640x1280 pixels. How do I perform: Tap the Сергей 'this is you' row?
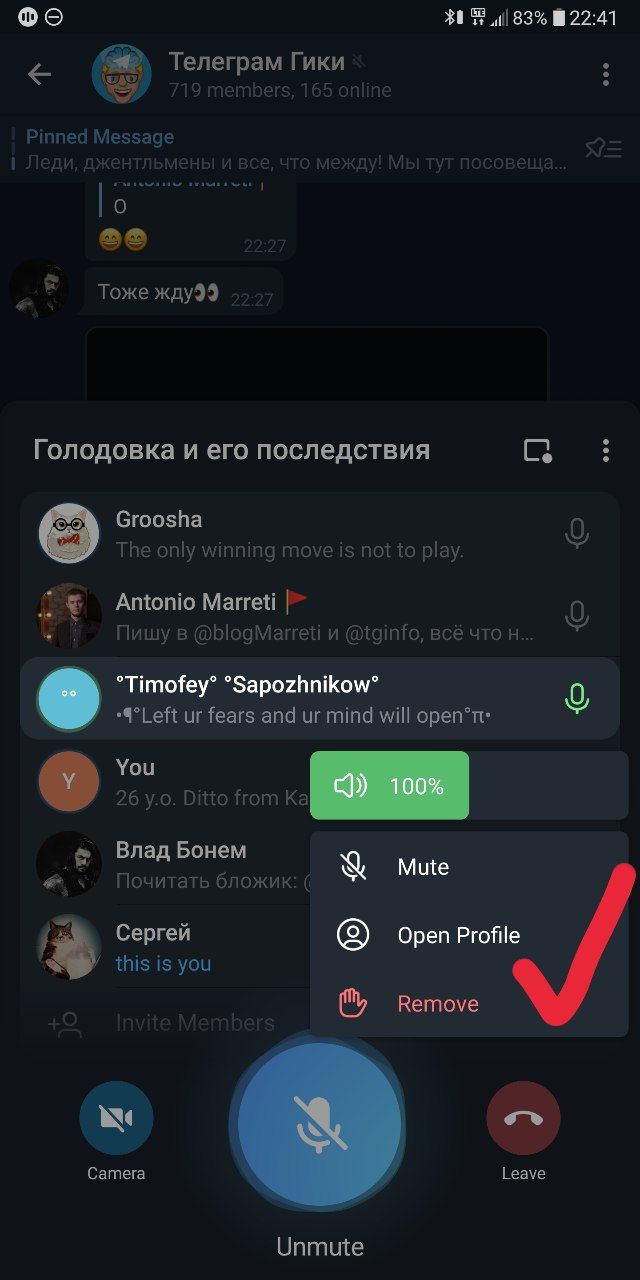pos(170,947)
